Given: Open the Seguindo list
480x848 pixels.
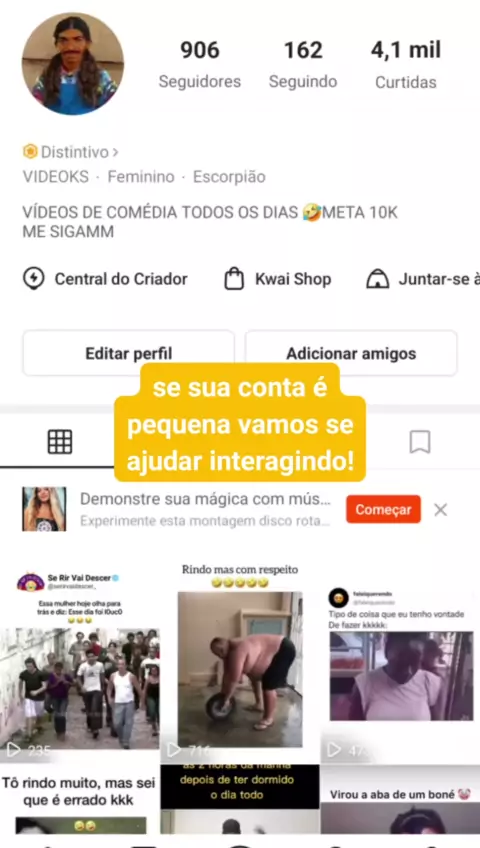Looking at the screenshot, I should (303, 65).
